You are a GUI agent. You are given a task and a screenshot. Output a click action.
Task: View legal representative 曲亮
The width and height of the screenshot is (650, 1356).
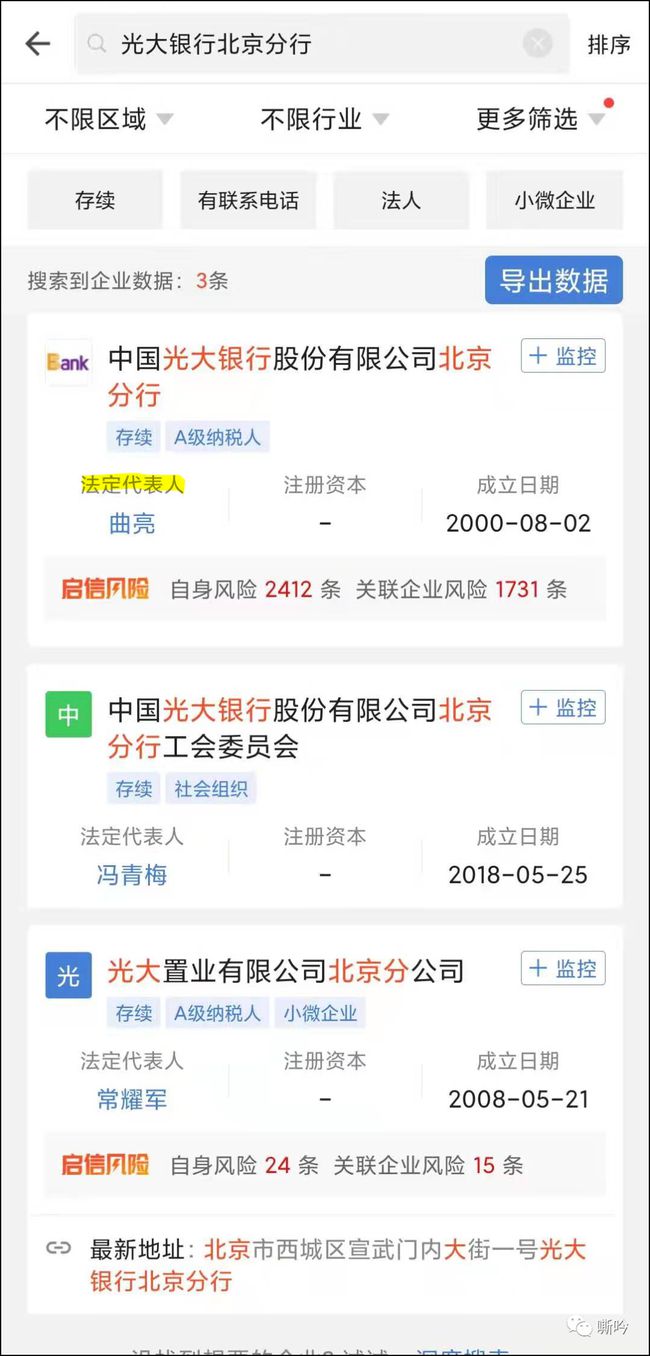(132, 523)
